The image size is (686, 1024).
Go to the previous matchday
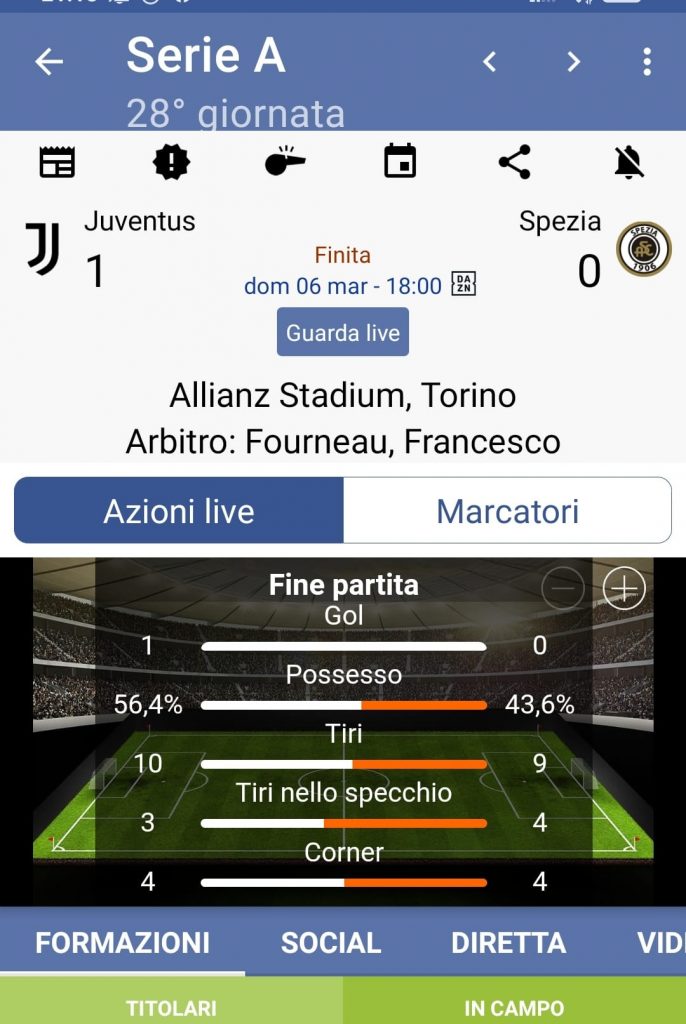pos(490,62)
